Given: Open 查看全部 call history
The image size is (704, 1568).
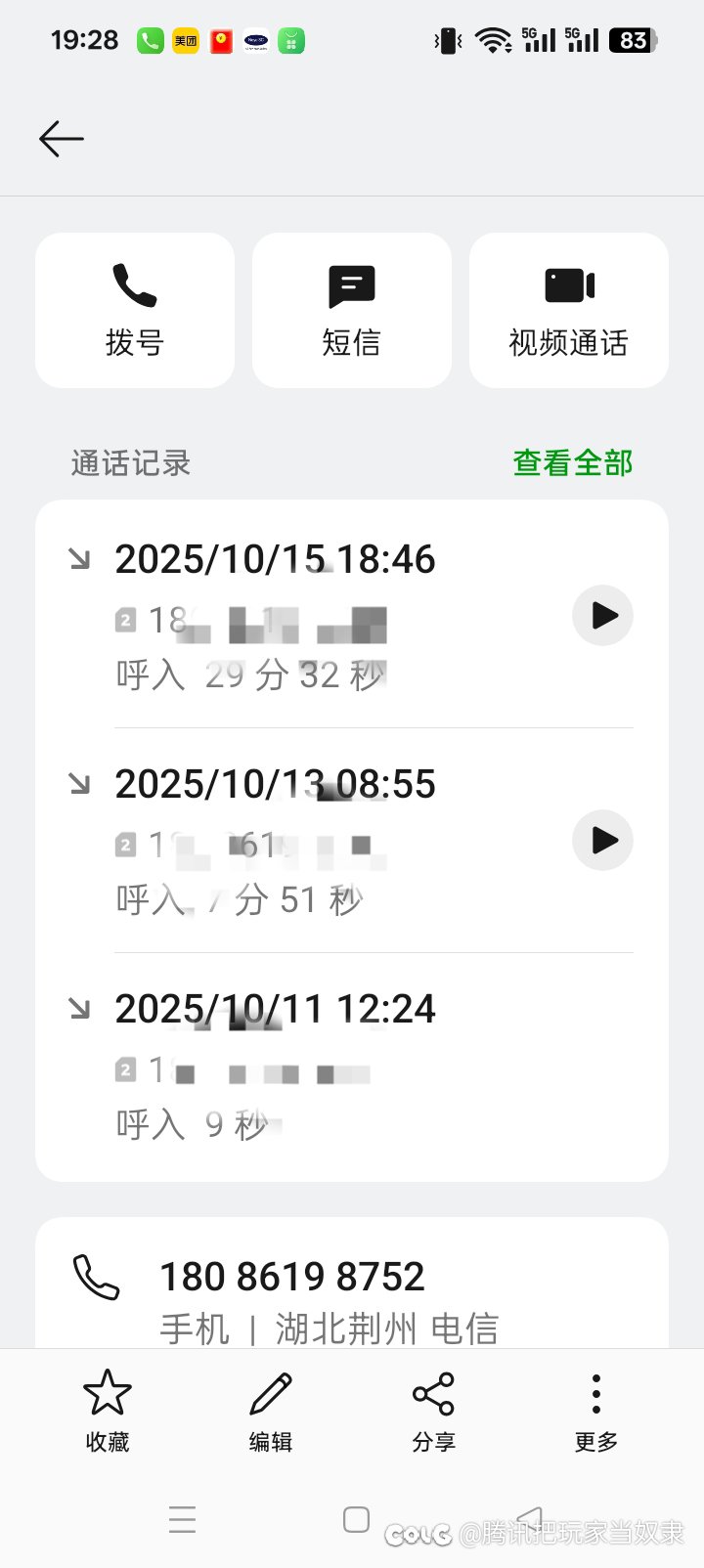Looking at the screenshot, I should [x=573, y=462].
